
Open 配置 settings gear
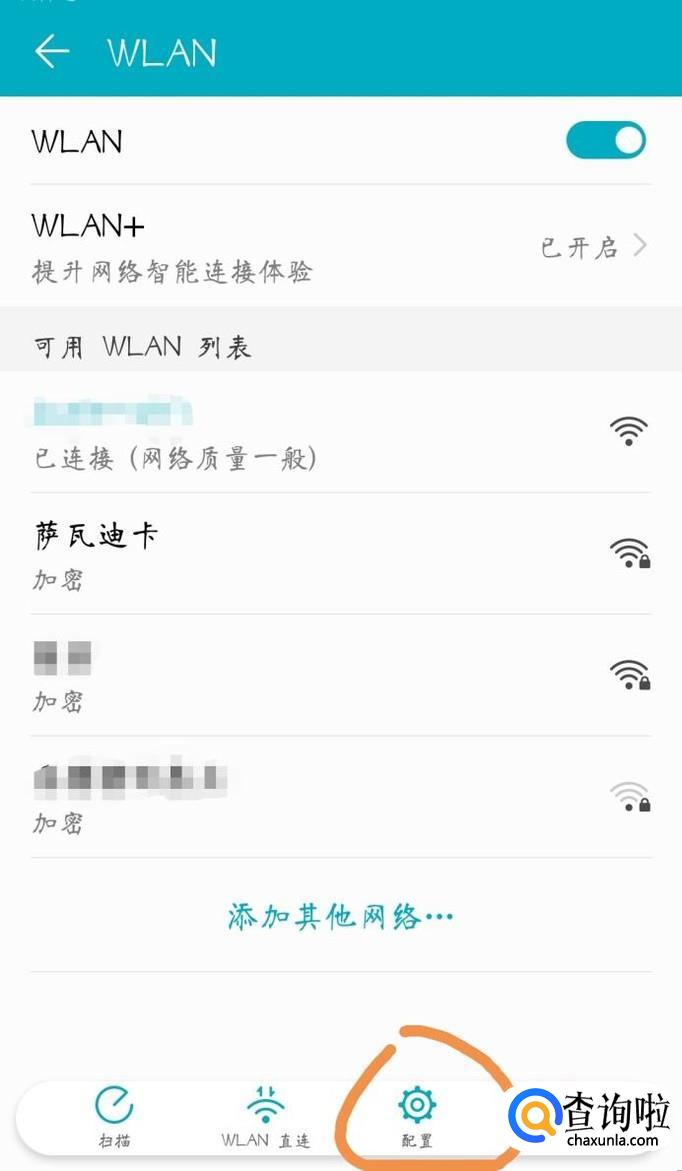click(x=417, y=1115)
